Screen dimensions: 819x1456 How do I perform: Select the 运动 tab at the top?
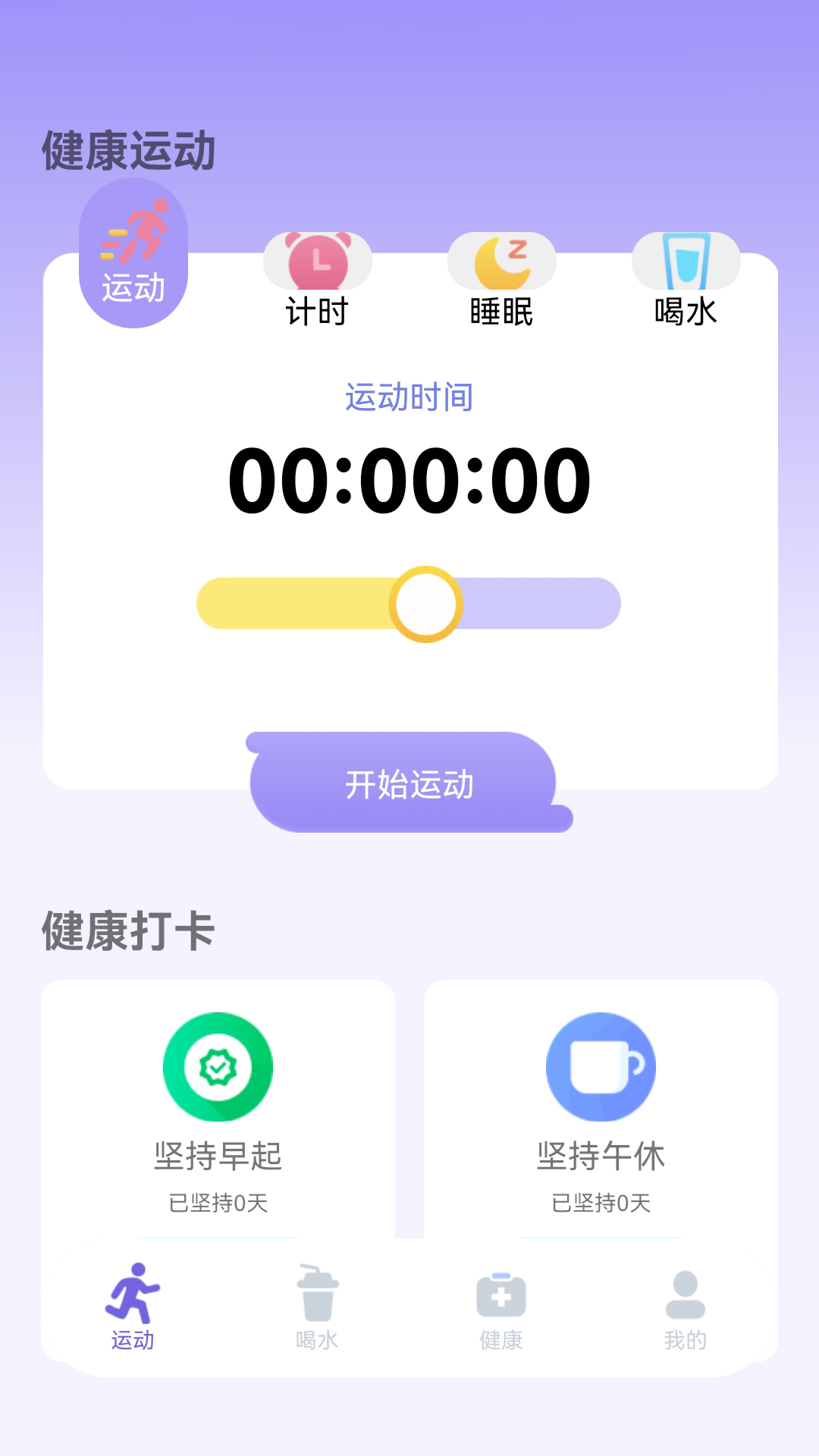click(133, 253)
